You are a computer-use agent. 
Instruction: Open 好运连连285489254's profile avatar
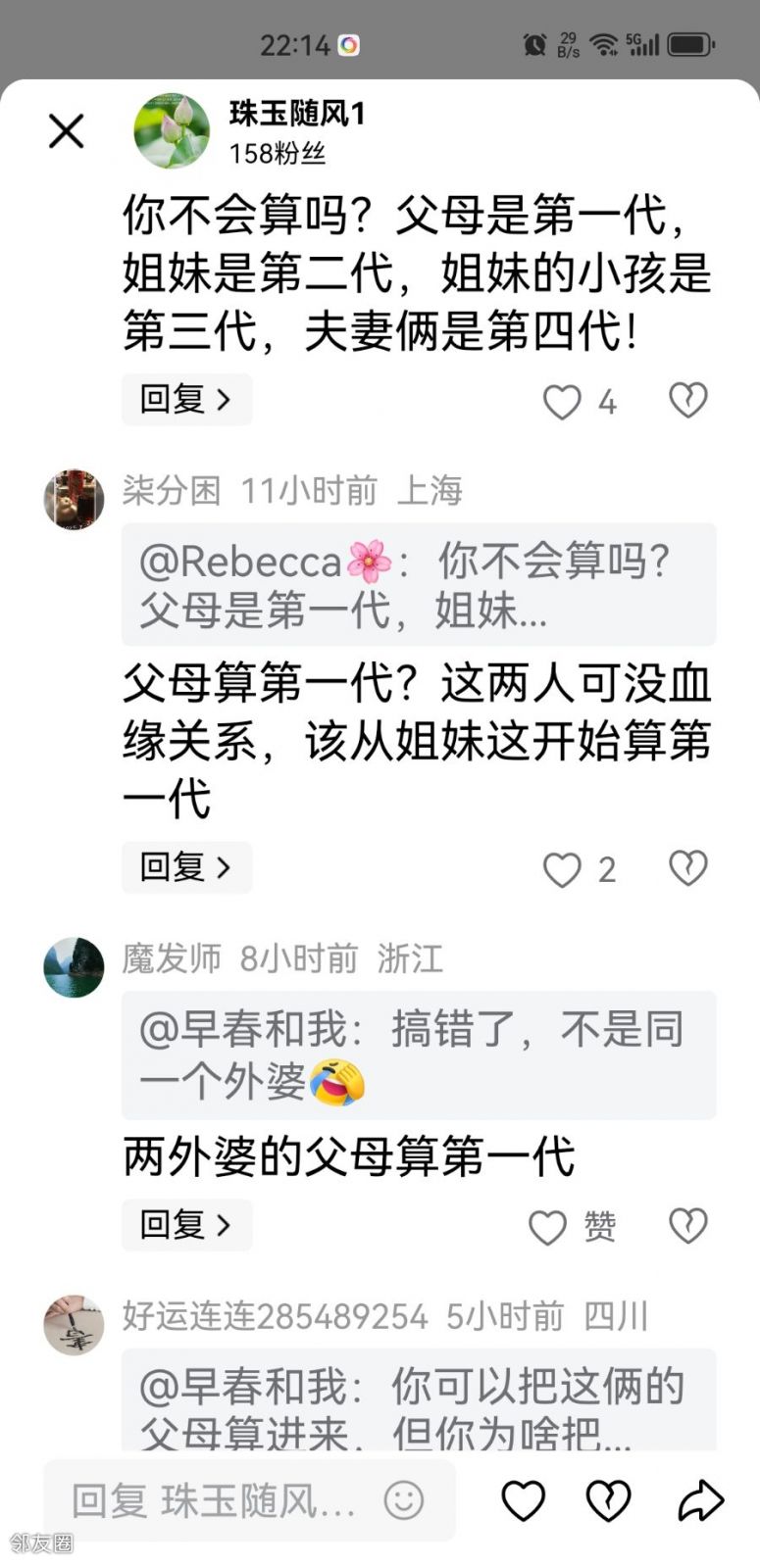[x=74, y=1325]
